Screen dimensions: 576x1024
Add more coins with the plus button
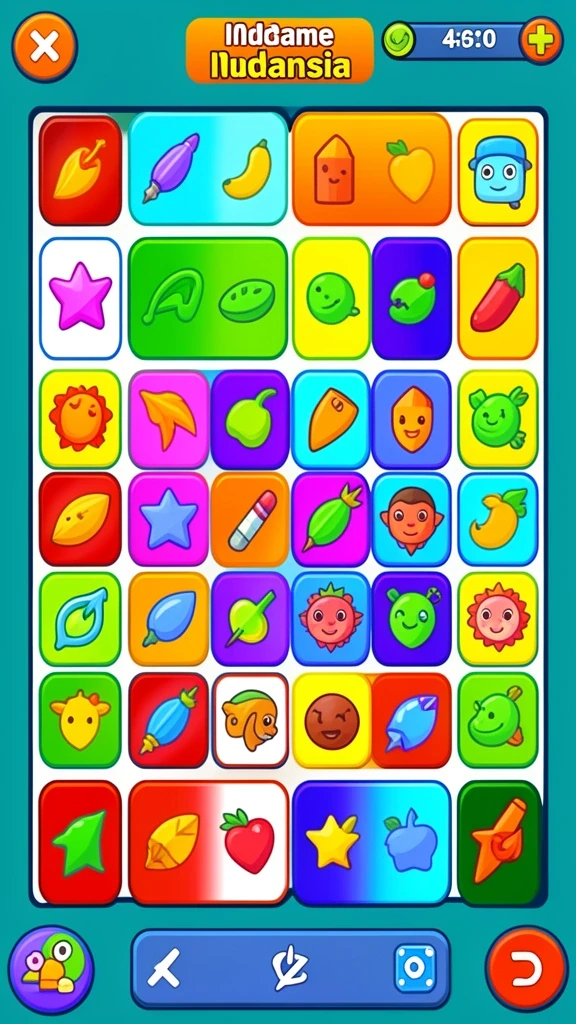click(x=541, y=40)
